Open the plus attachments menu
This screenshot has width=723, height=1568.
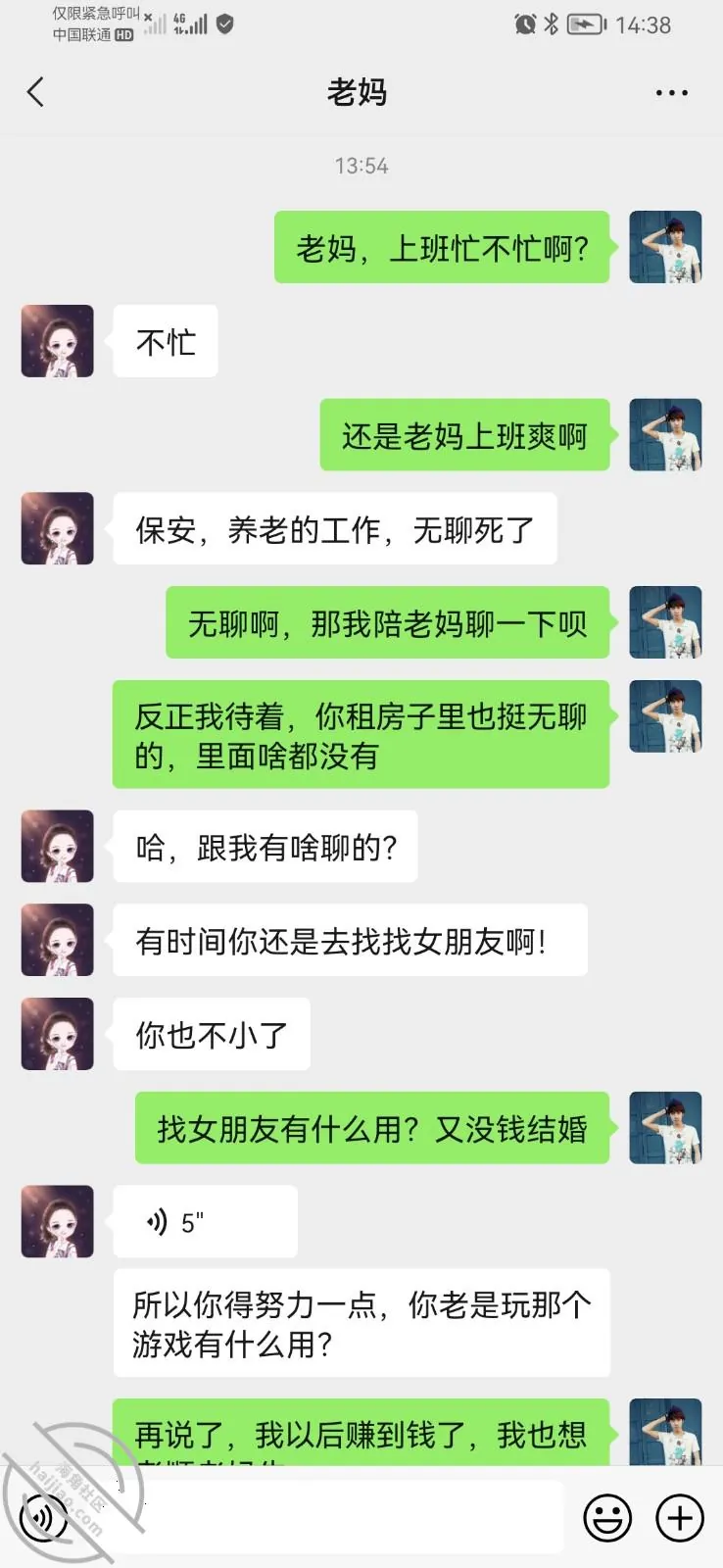point(680,1518)
